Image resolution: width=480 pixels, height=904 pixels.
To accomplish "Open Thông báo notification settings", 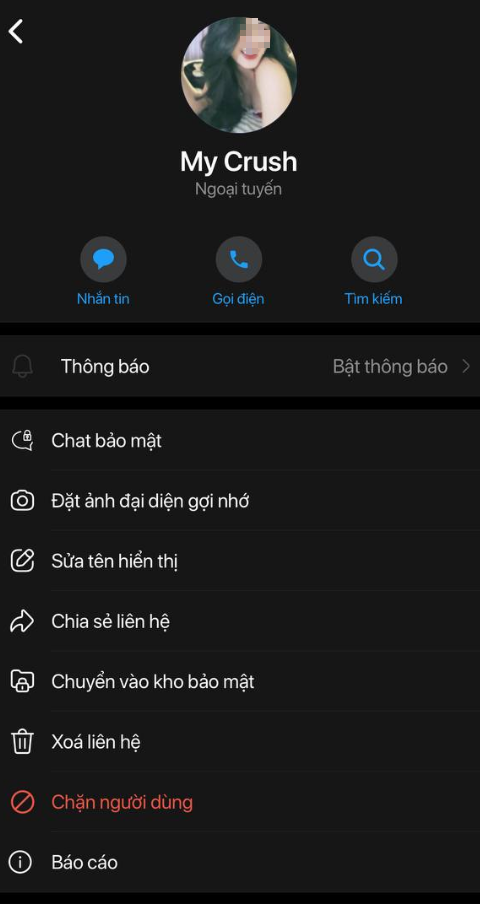I will 240,366.
